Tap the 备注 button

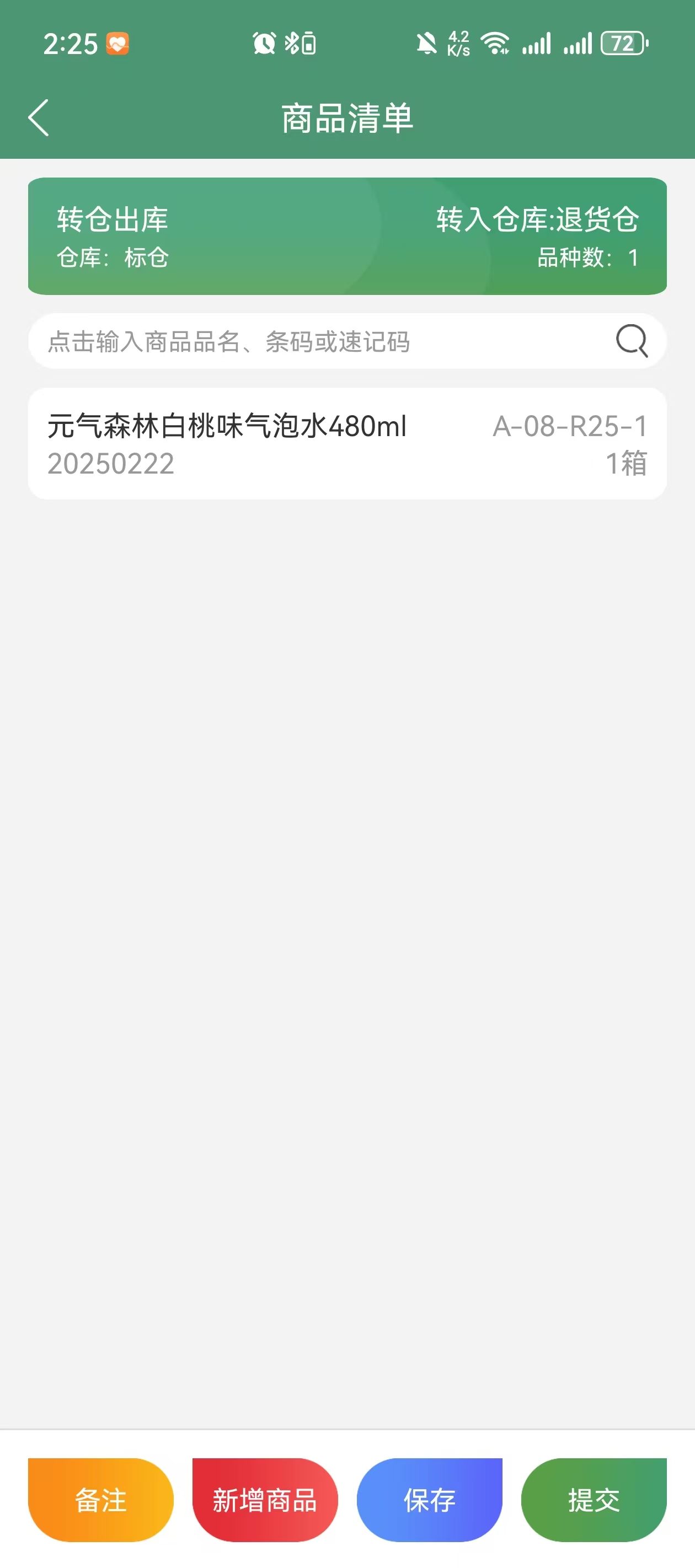tap(100, 1499)
